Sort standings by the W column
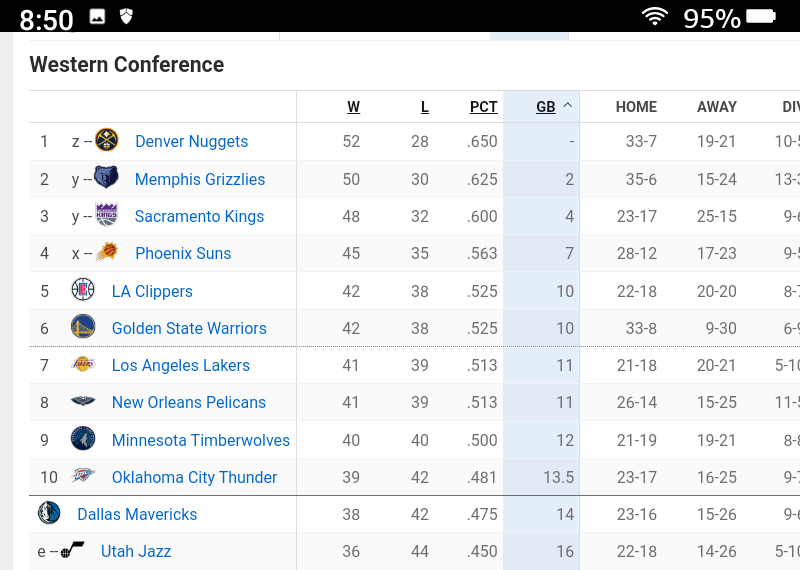Screen dimensions: 800x570 [353, 107]
